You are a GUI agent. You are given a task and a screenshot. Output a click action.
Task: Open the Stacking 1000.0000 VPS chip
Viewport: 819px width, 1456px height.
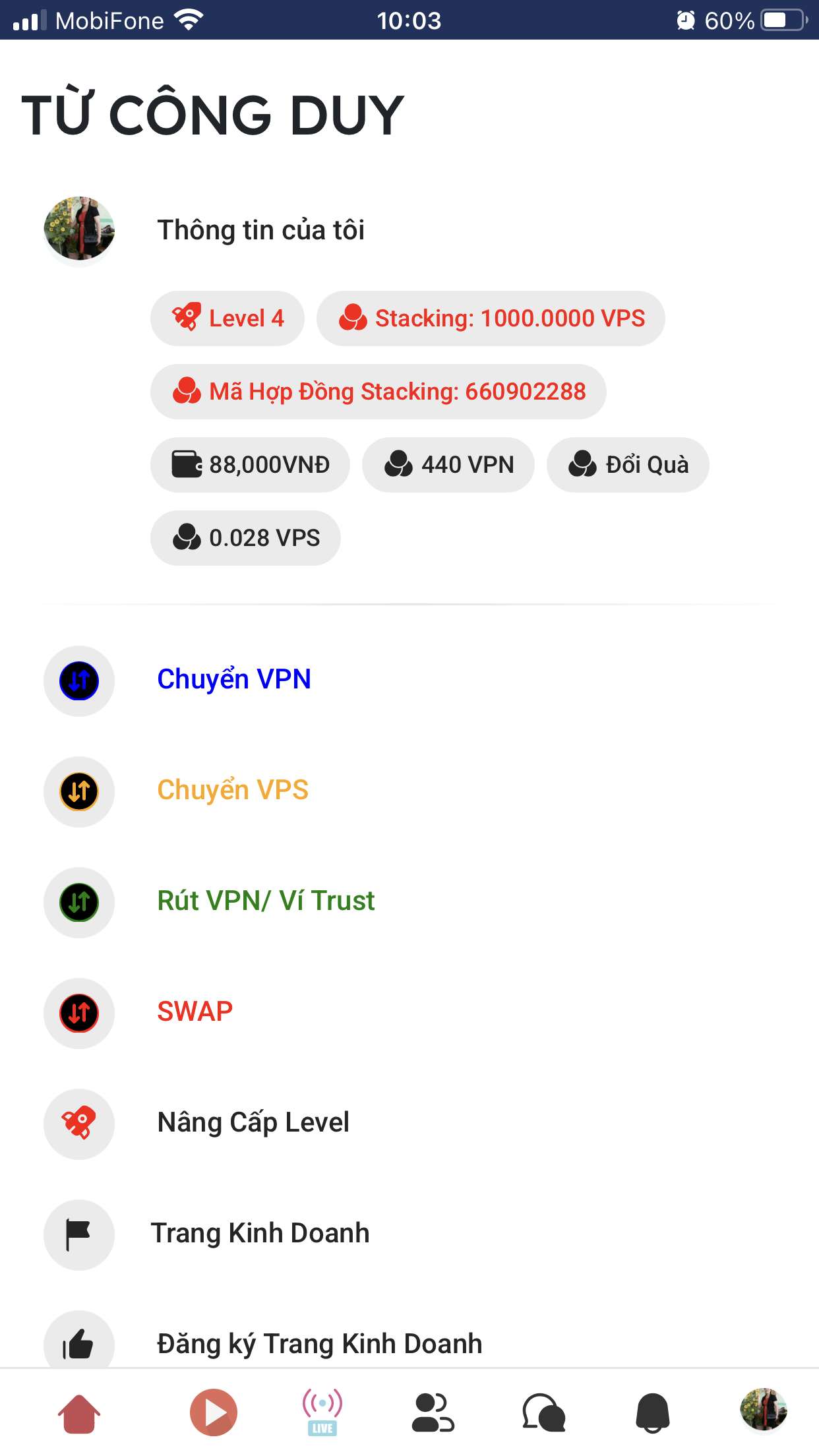click(491, 318)
